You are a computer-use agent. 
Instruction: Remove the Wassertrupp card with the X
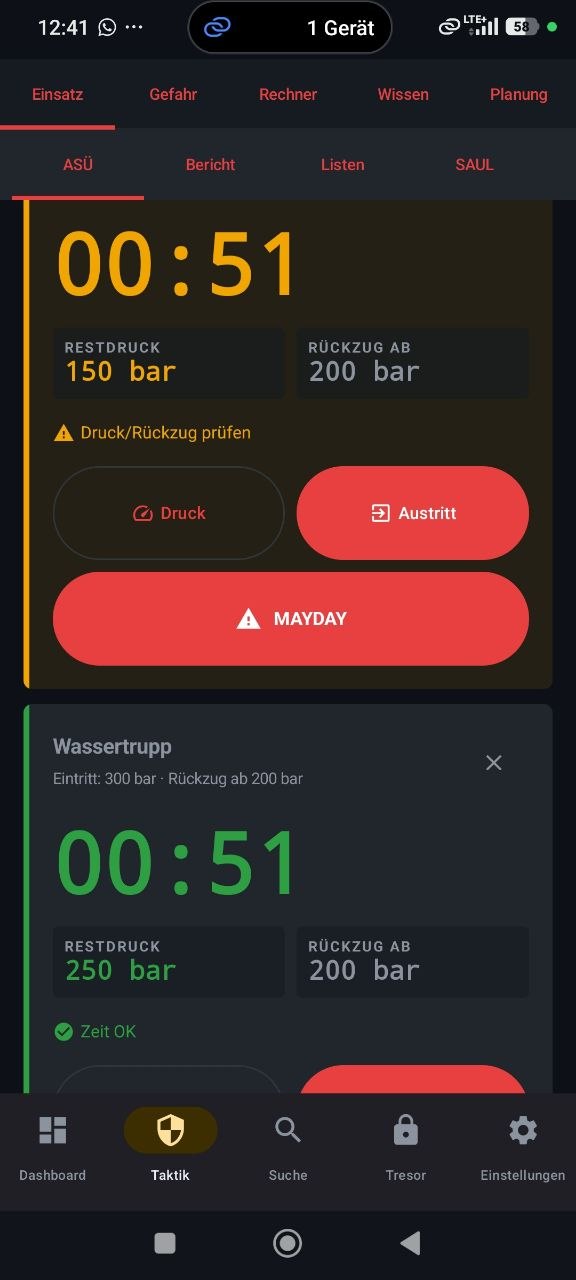click(x=493, y=763)
